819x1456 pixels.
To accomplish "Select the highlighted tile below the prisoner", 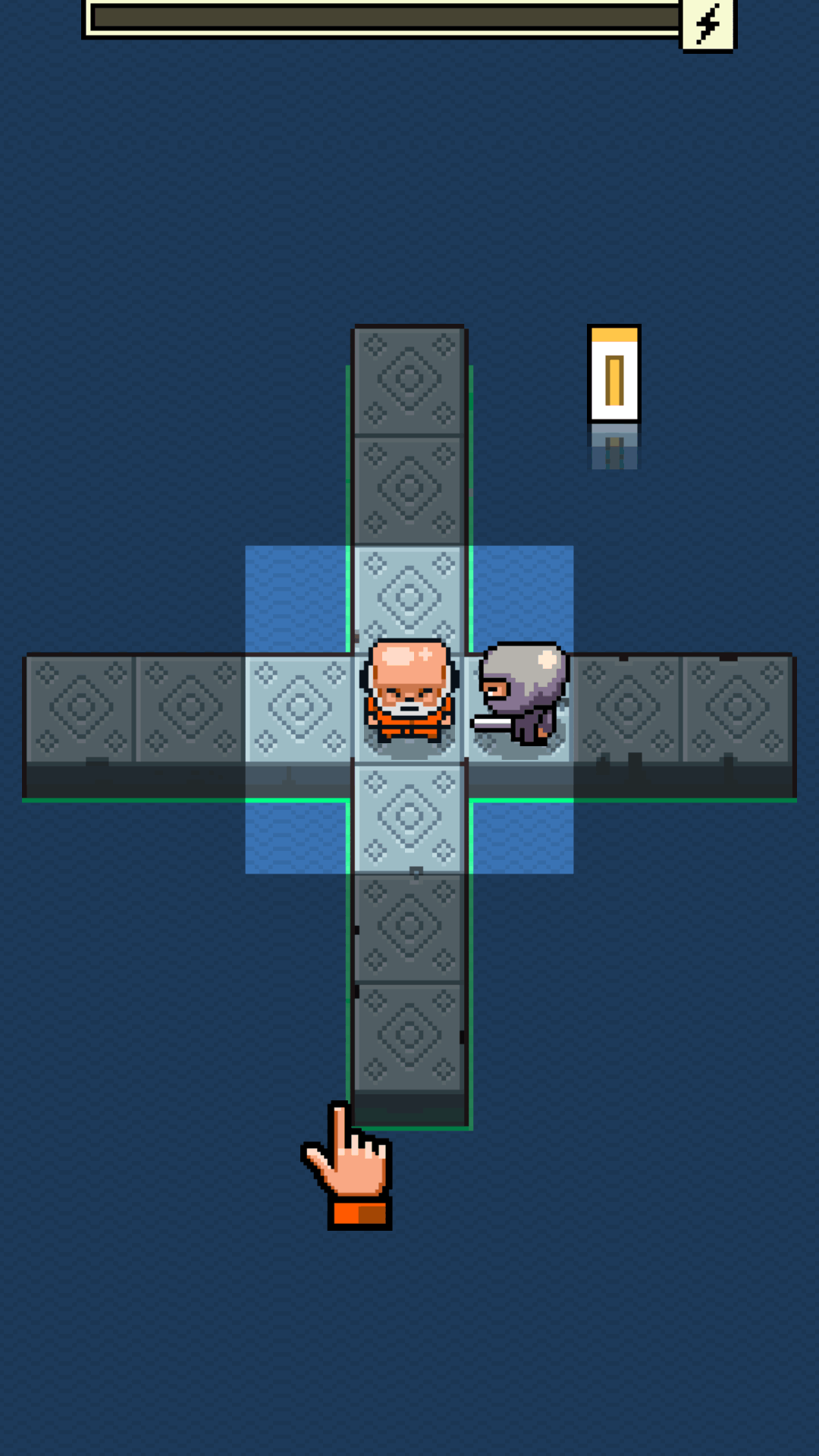I will (x=409, y=818).
